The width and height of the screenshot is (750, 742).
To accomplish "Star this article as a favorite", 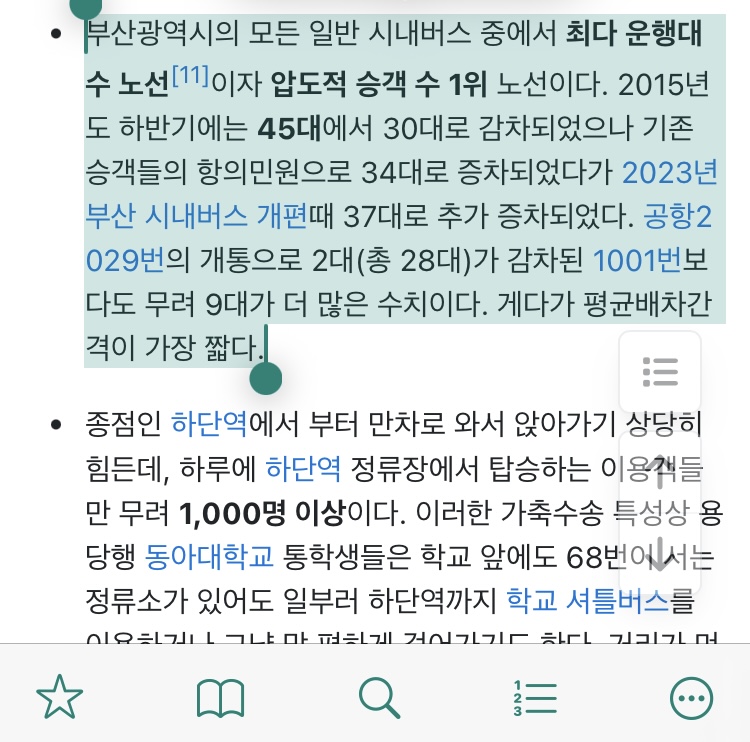I will tap(59, 697).
